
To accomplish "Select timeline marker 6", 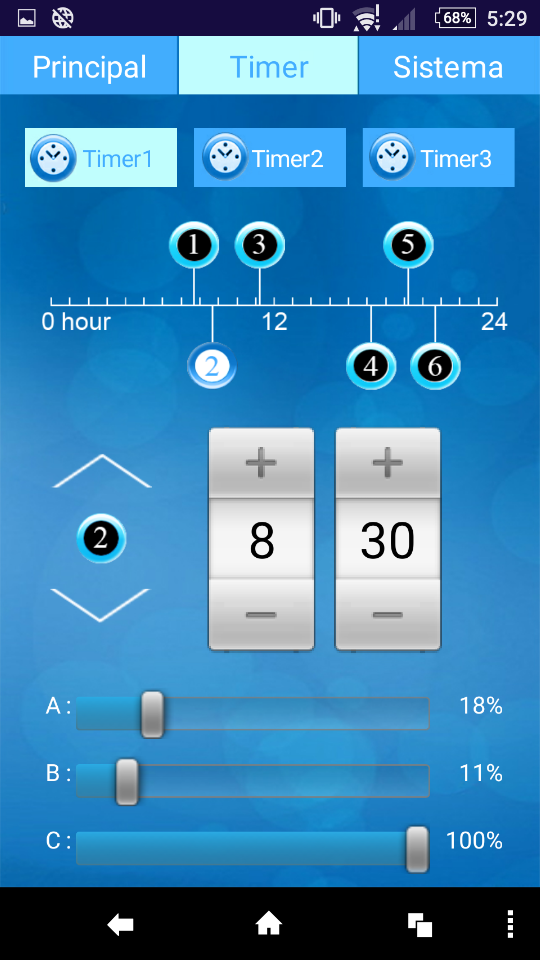I will coord(435,366).
